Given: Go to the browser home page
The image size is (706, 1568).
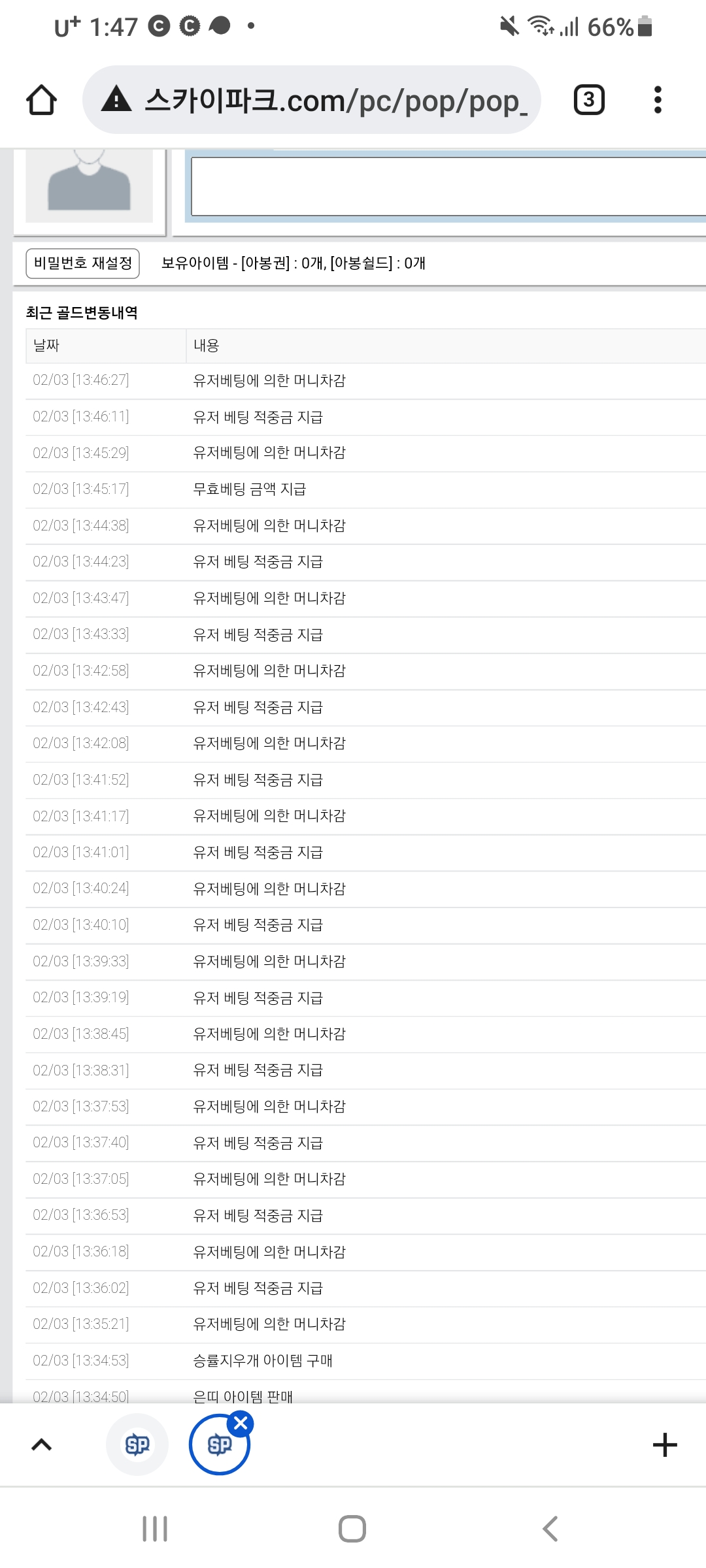Looking at the screenshot, I should coord(41,100).
